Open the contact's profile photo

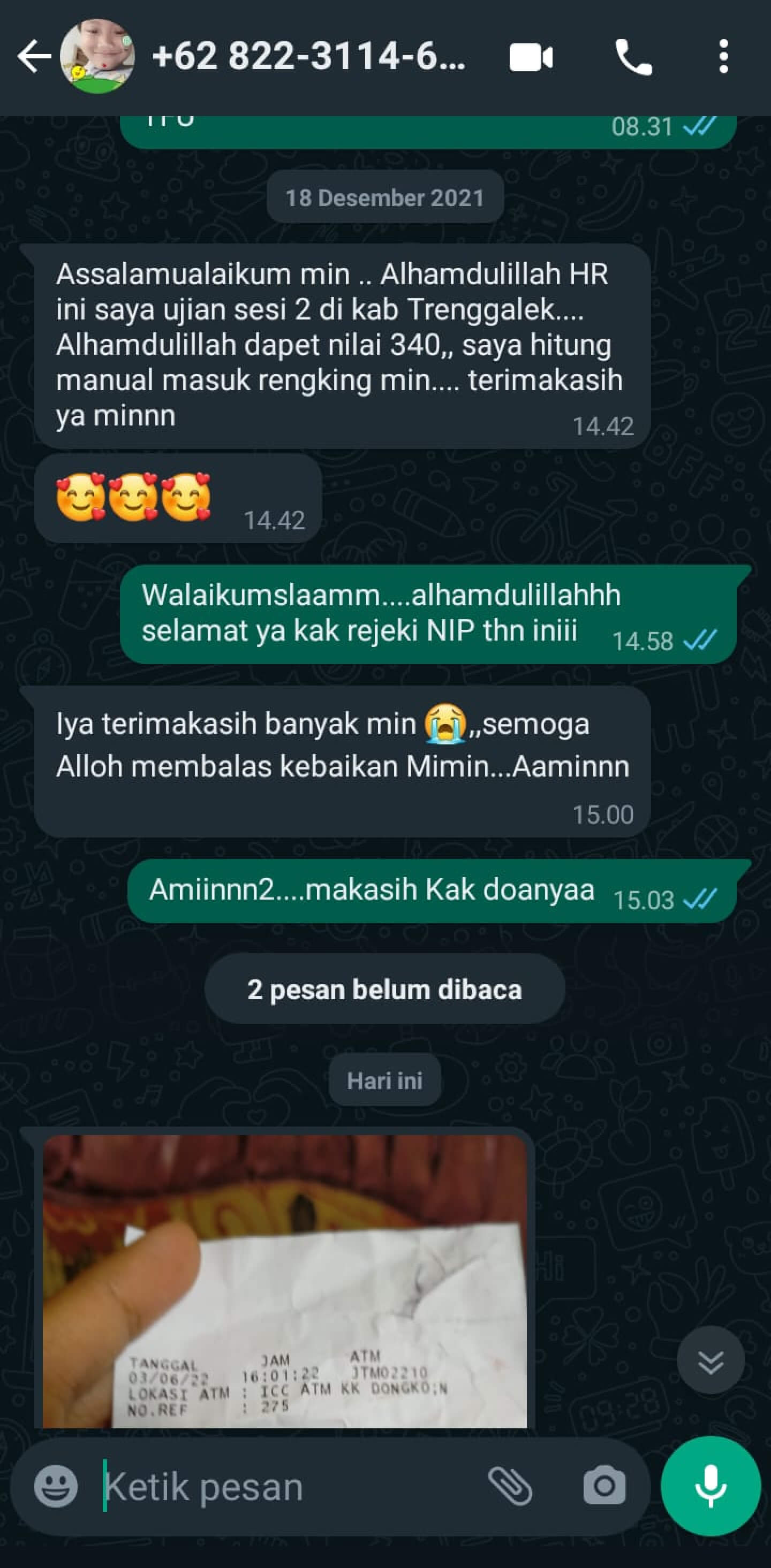[x=97, y=57]
